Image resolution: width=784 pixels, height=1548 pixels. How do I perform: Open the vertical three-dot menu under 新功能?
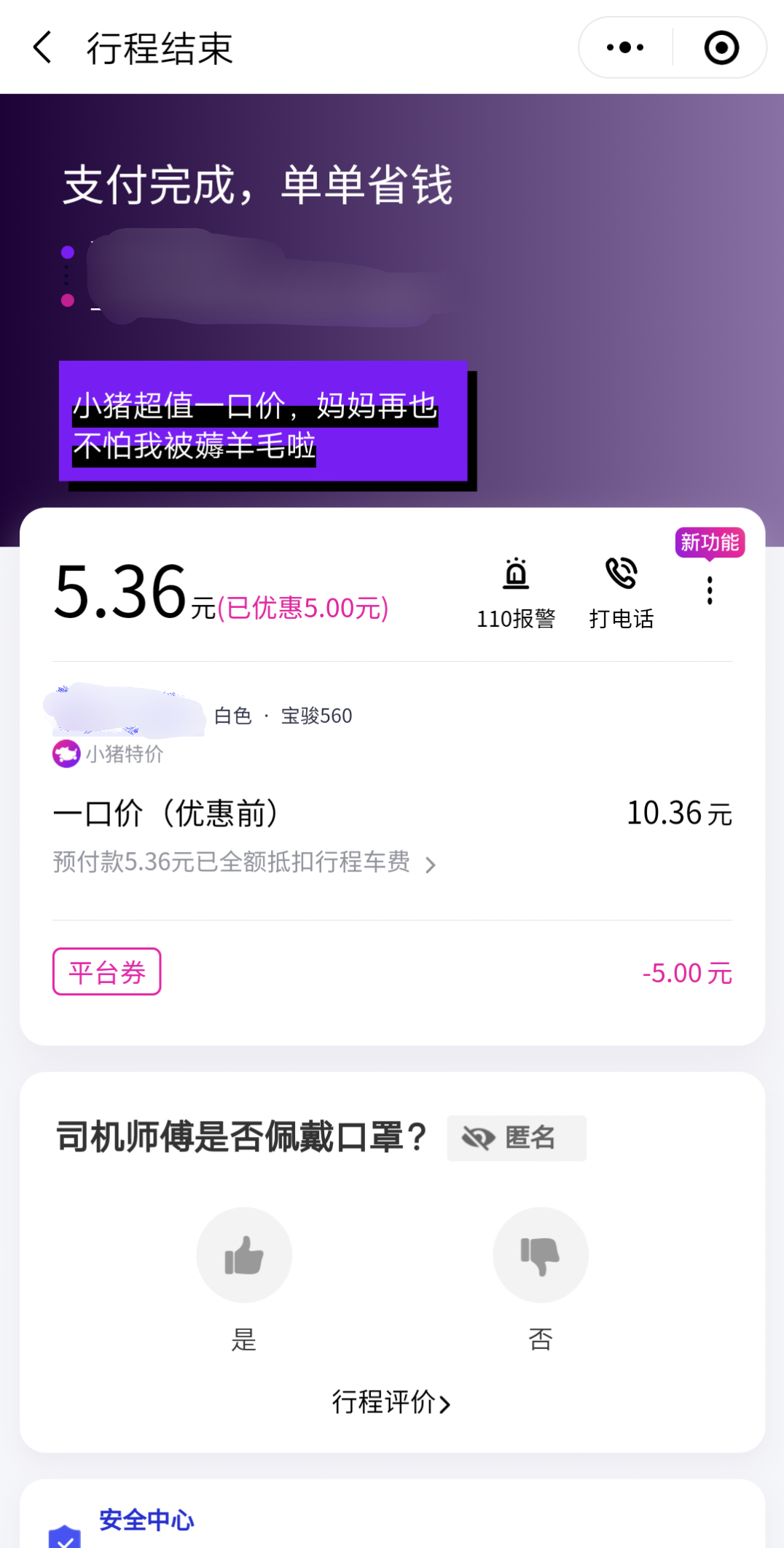point(709,590)
